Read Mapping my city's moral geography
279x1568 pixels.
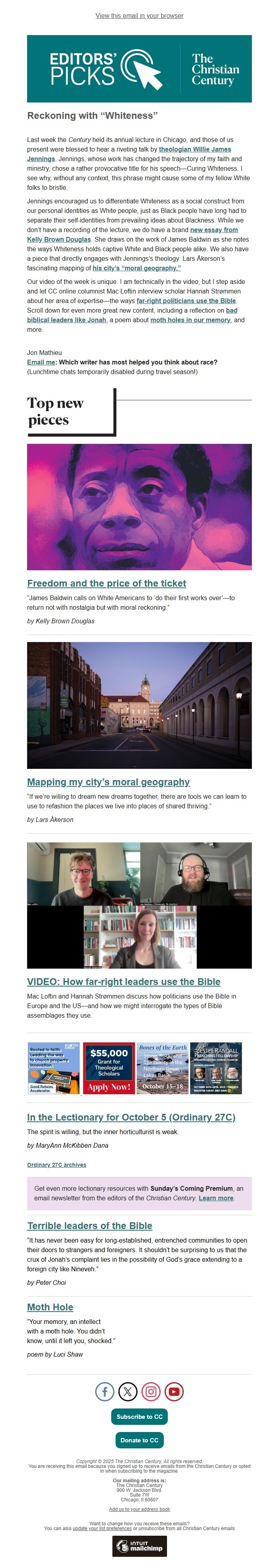108,782
